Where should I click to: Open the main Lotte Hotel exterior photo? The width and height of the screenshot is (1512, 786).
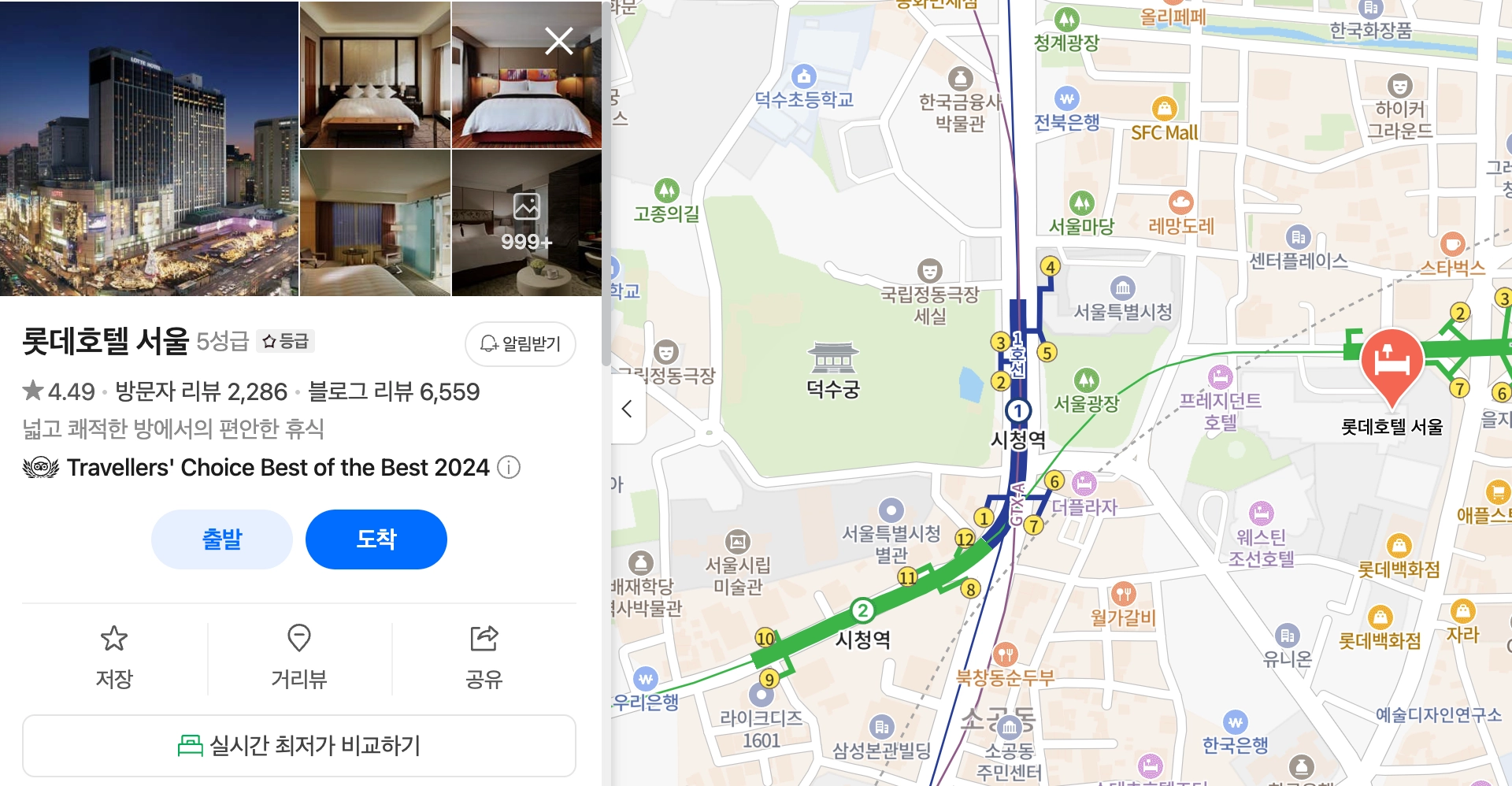pos(149,148)
